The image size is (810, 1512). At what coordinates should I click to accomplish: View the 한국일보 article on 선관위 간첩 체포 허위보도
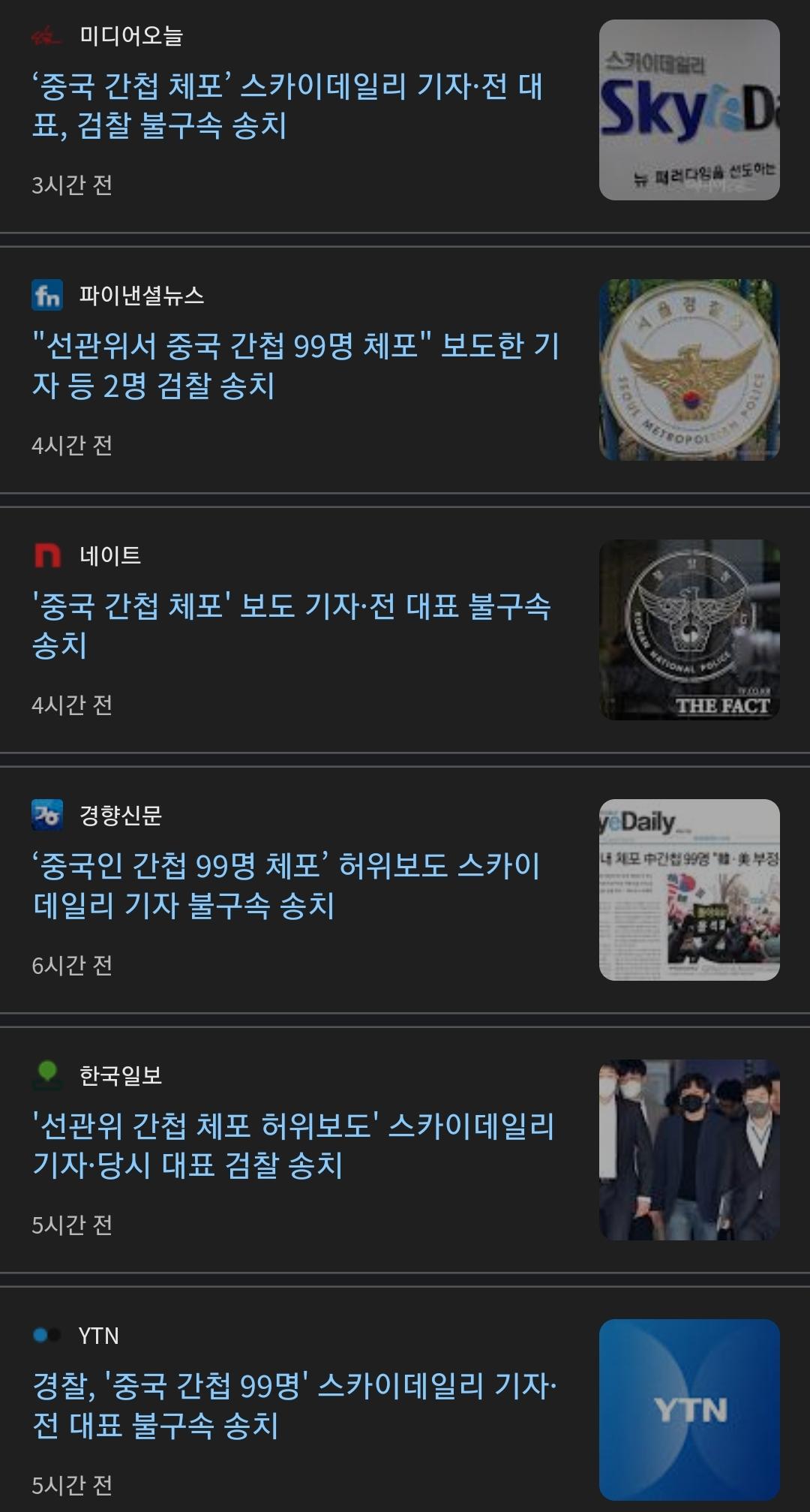click(x=292, y=1145)
